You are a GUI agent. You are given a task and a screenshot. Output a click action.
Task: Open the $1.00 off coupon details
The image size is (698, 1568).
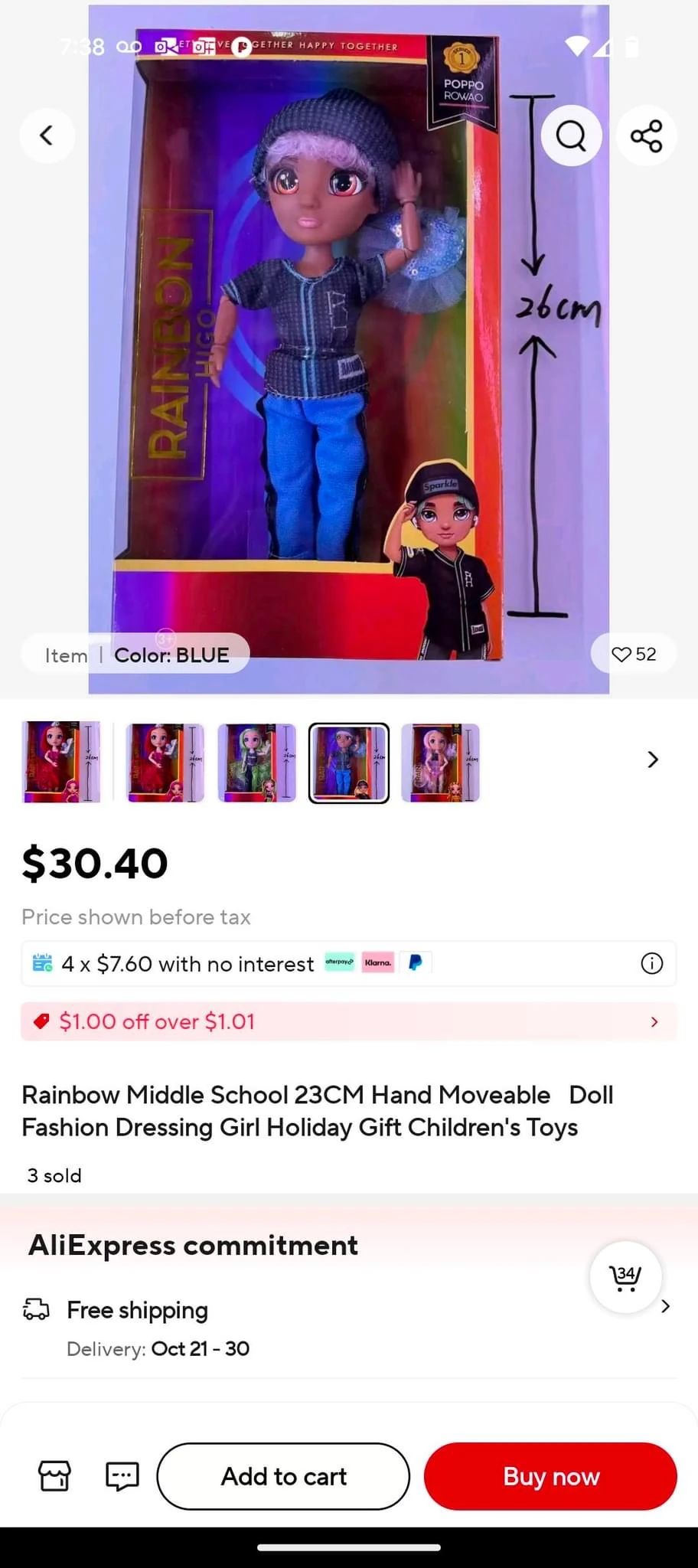(x=348, y=1021)
